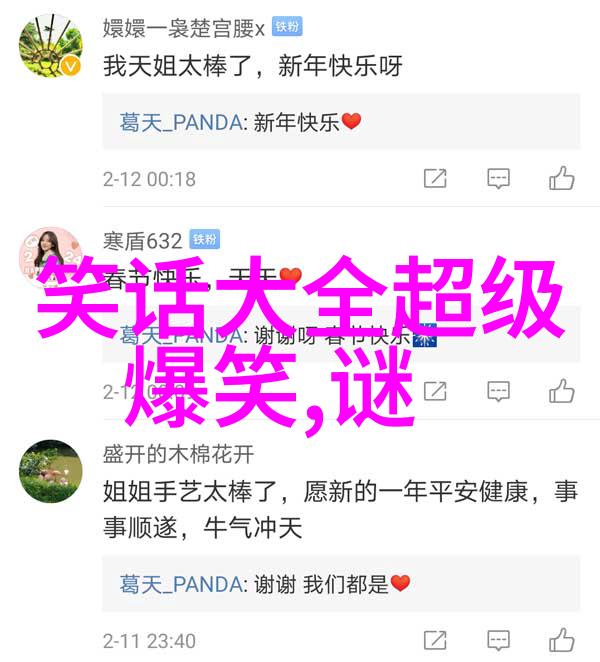
Task: Repost 嬛嬛一袅楚宫腰x's comment
Action: tap(435, 179)
